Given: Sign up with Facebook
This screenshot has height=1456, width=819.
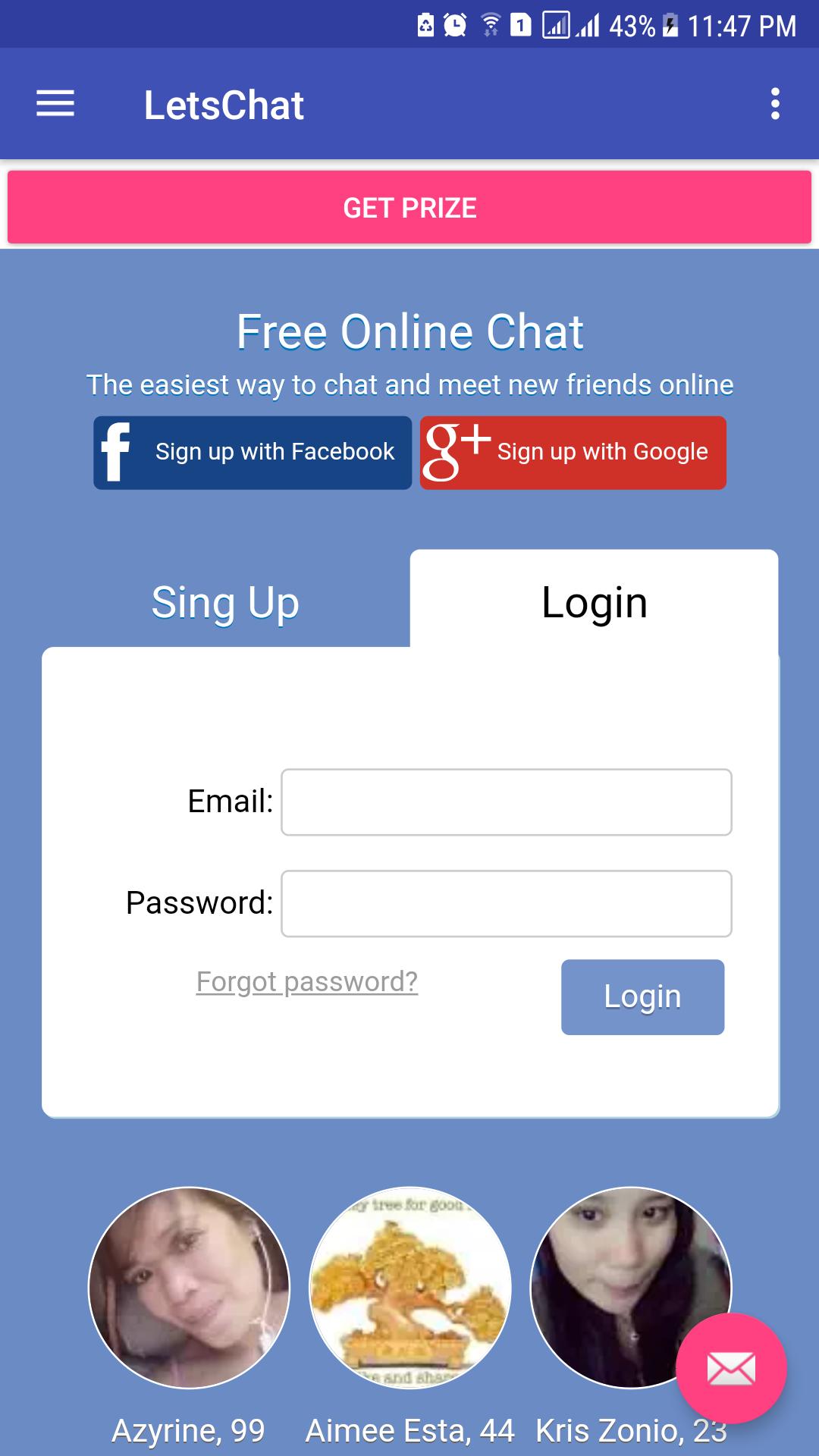Looking at the screenshot, I should click(253, 453).
